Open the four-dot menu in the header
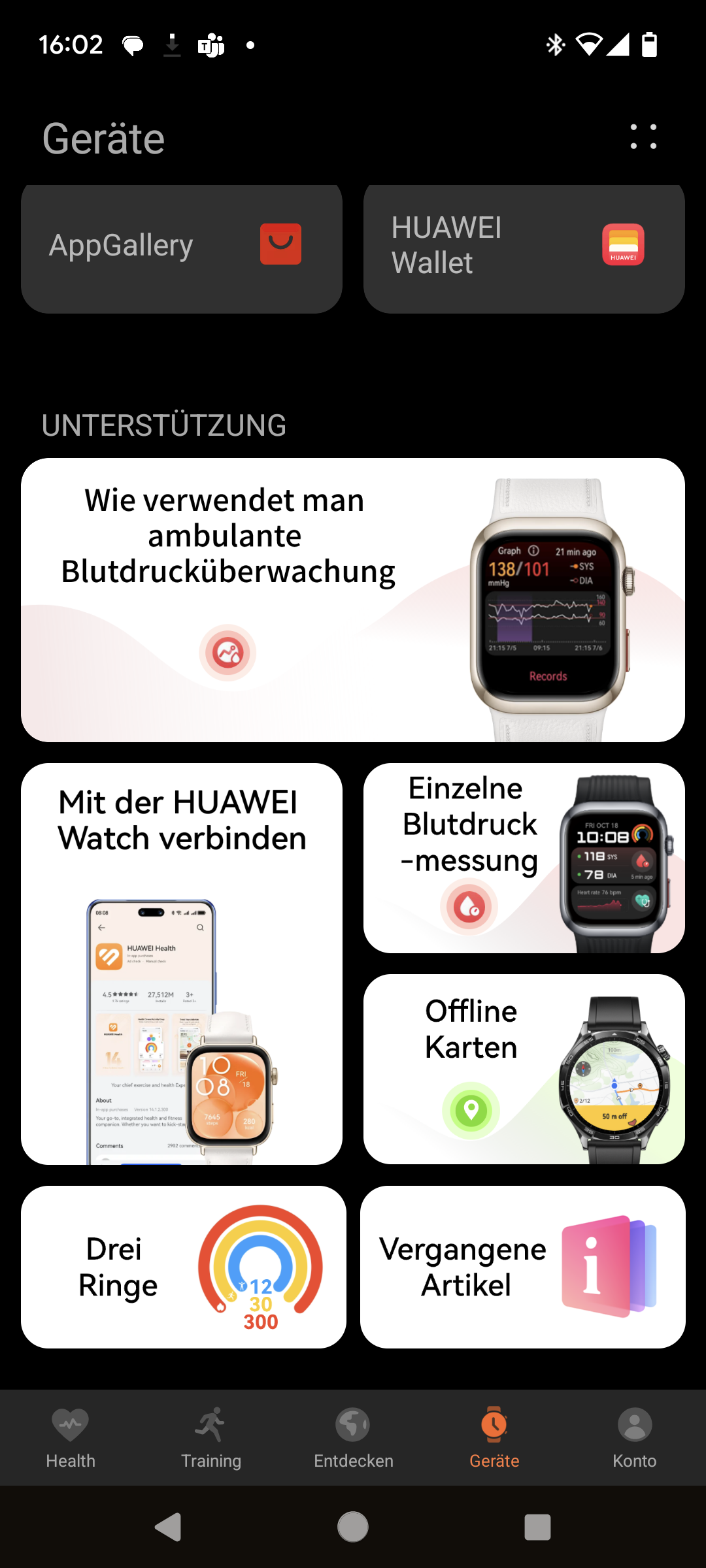Viewport: 706px width, 1568px height. (x=643, y=137)
